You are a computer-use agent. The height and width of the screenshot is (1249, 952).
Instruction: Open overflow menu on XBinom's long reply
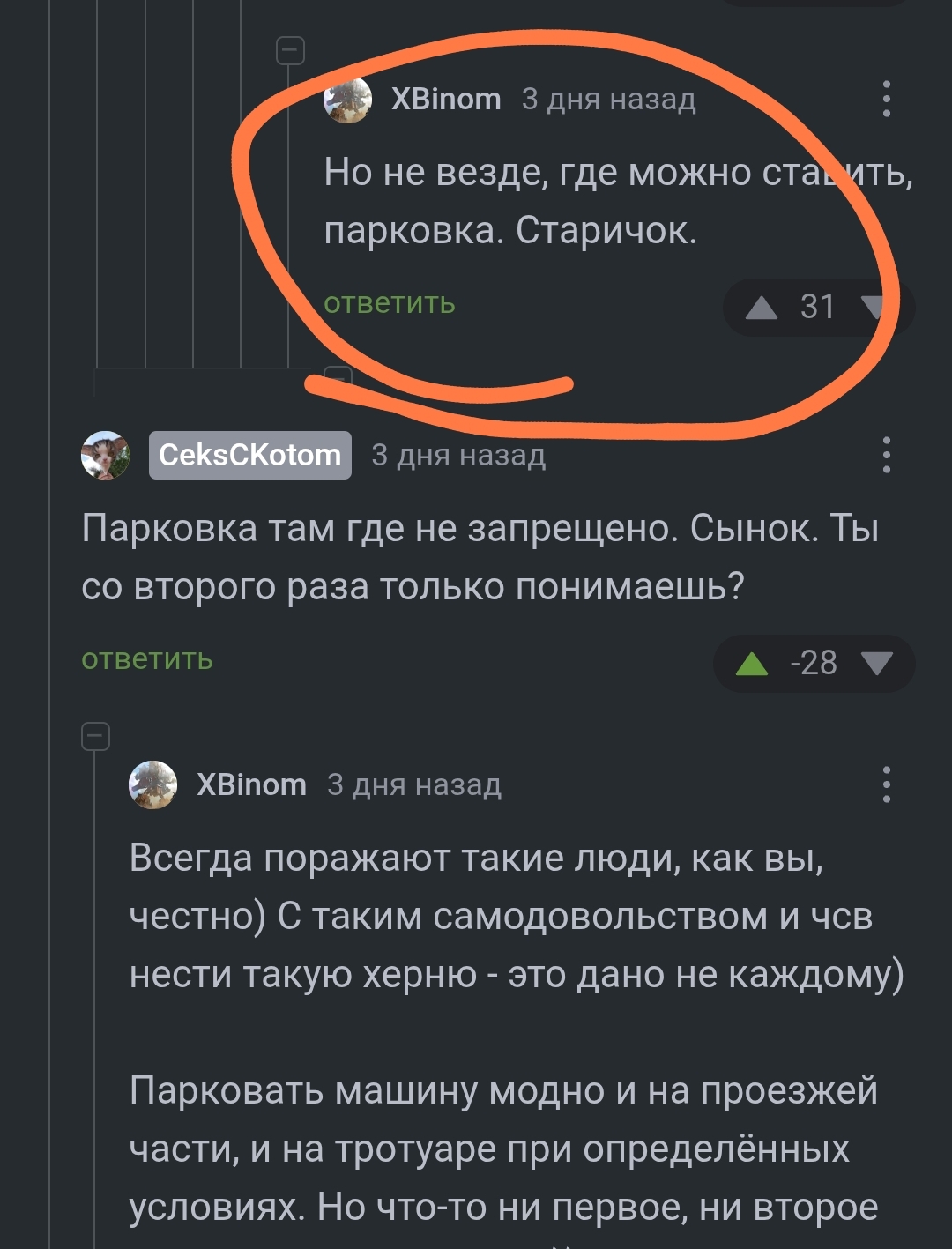pos(886,784)
